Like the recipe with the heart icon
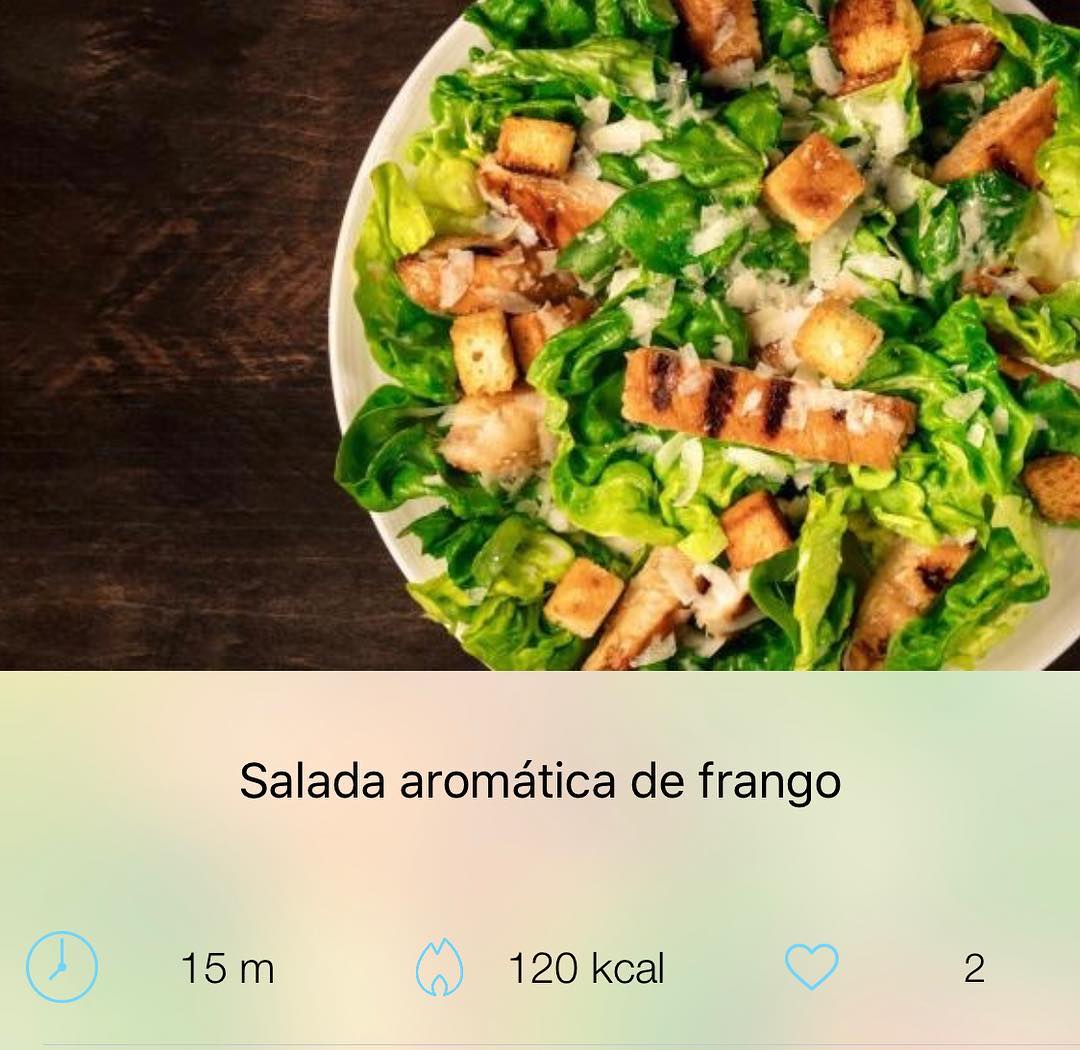This screenshot has width=1080, height=1050. coord(811,967)
